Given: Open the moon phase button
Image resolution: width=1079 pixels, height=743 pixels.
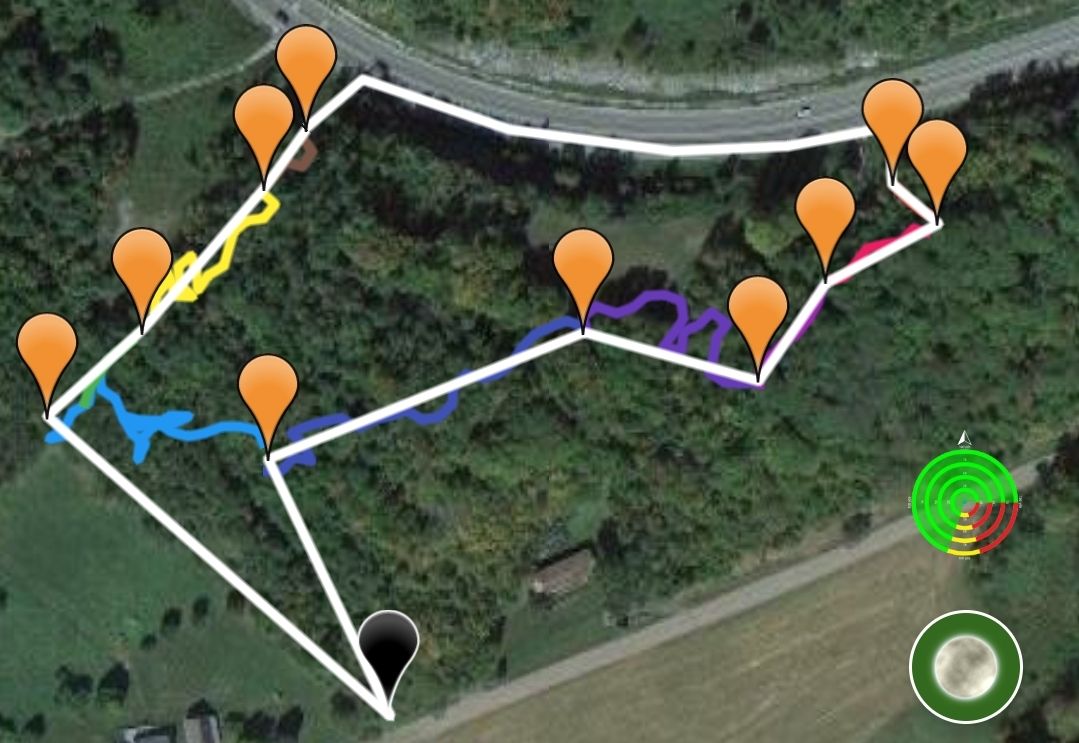Looking at the screenshot, I should click(x=965, y=666).
